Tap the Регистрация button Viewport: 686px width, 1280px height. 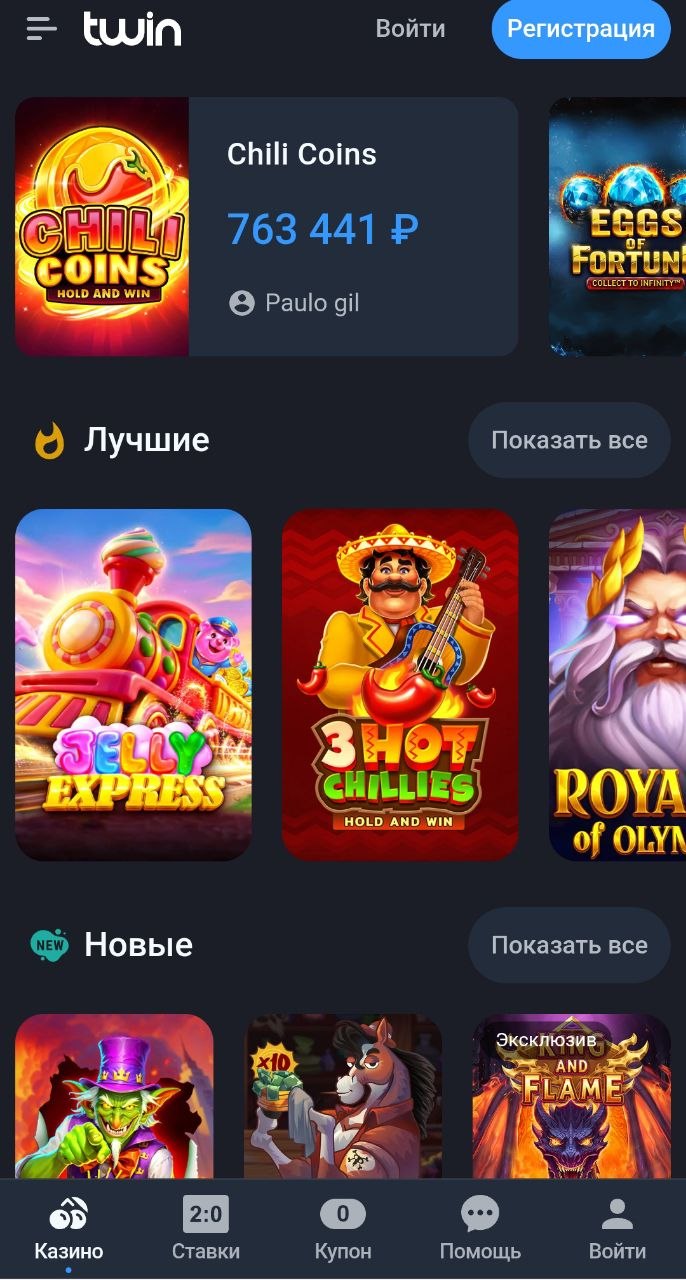tap(580, 29)
